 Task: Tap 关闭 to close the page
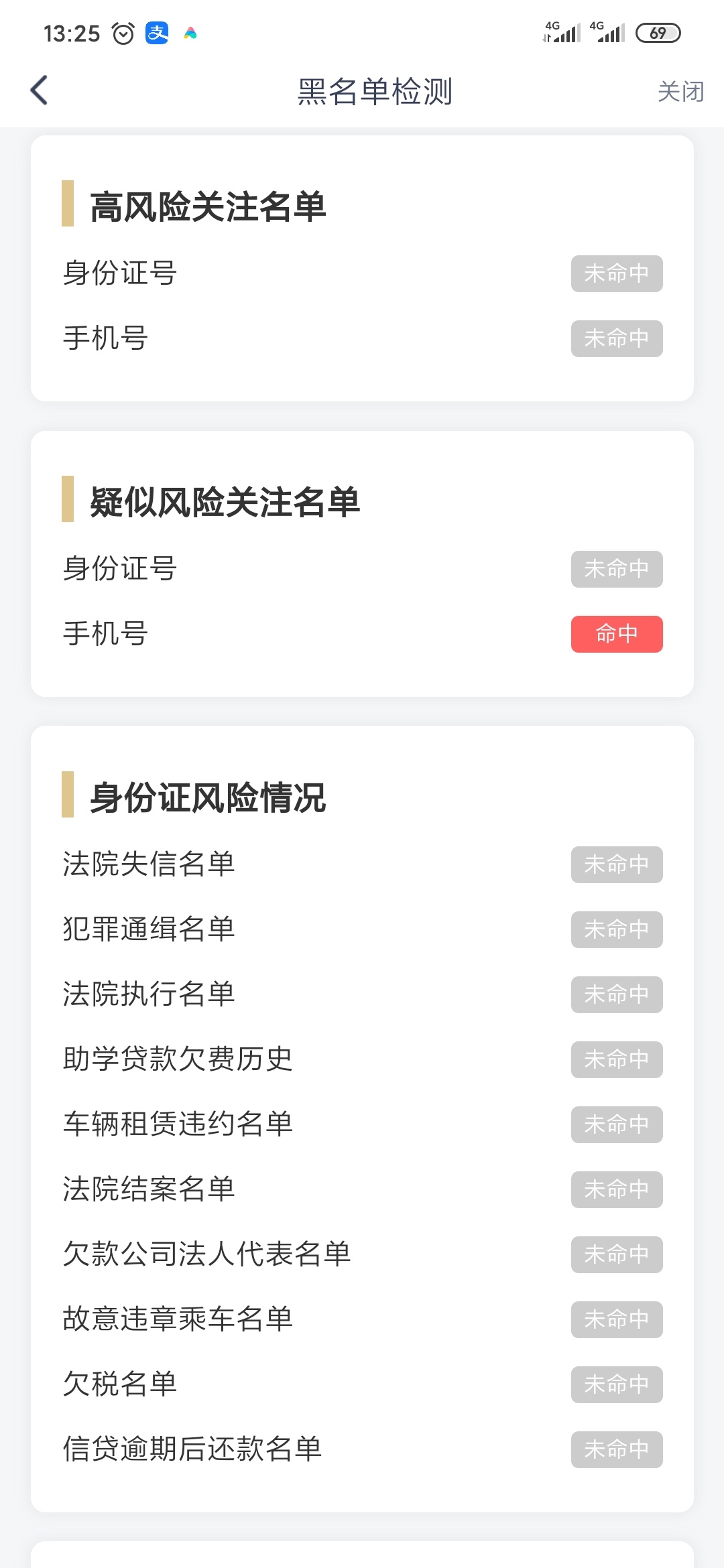[680, 91]
